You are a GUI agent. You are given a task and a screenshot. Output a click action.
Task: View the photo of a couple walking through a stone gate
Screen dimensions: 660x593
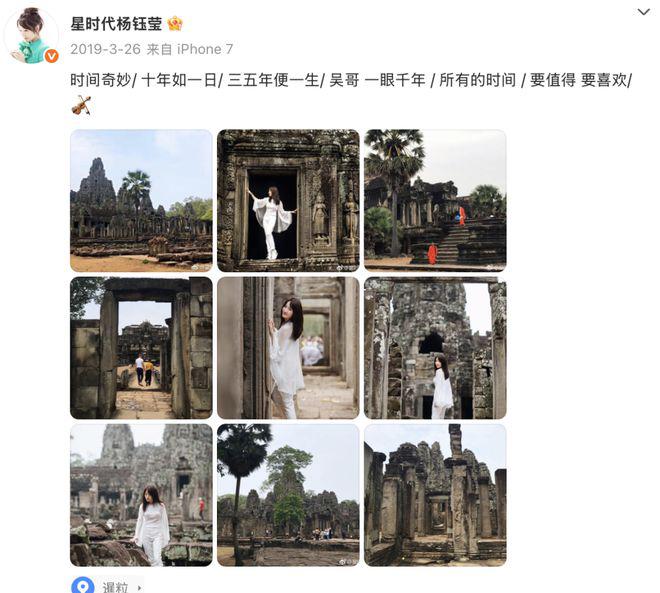coord(141,347)
